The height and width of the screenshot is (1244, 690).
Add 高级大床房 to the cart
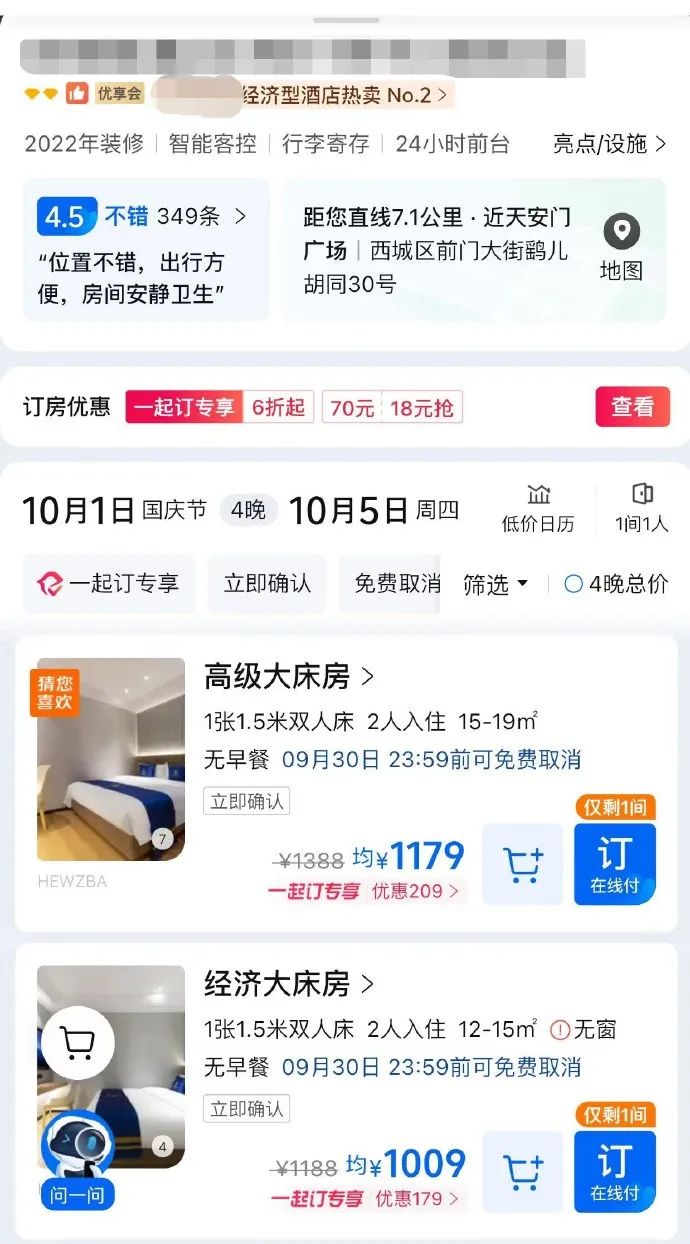pyautogui.click(x=523, y=865)
